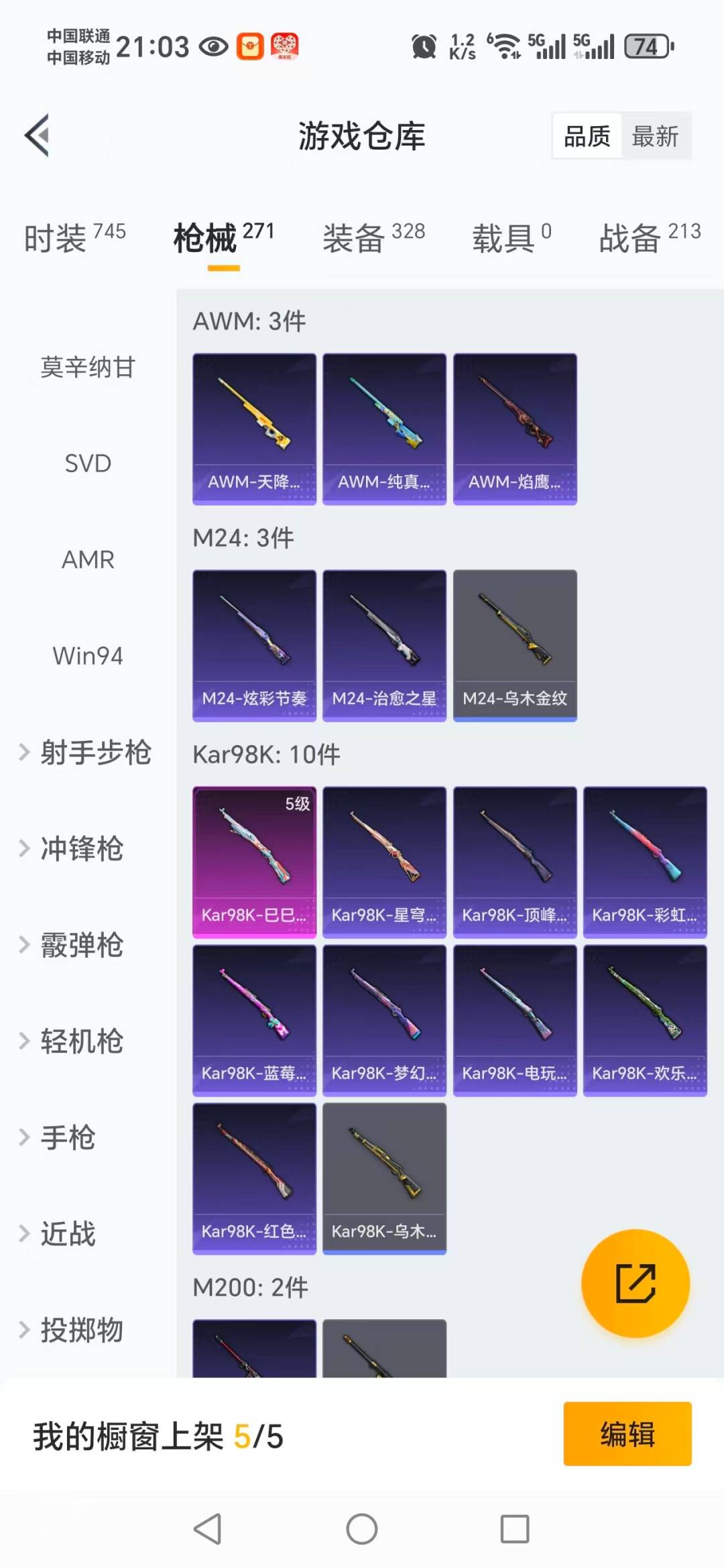The height and width of the screenshot is (1568, 724).
Task: Tap the 编辑 button
Action: click(627, 1434)
